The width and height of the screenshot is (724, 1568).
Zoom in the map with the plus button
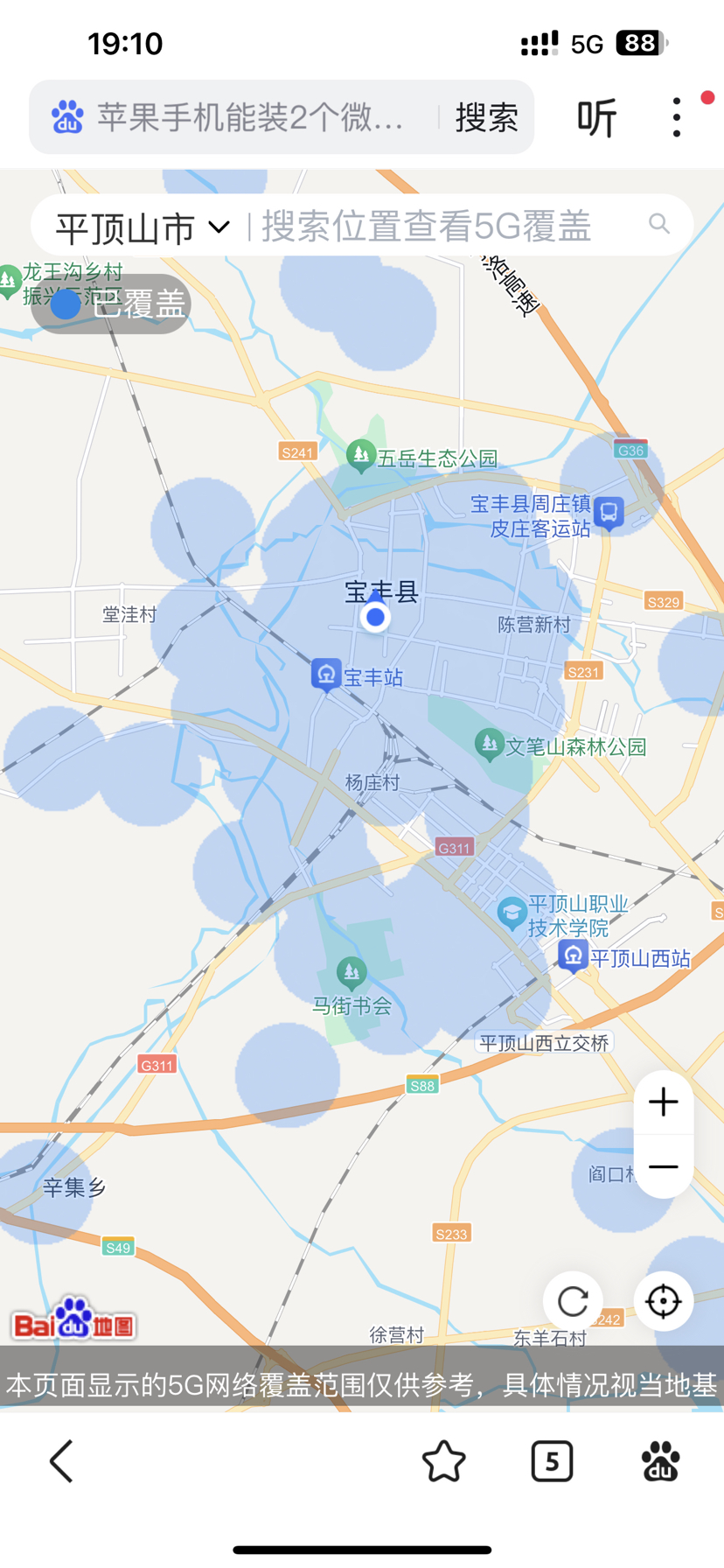point(664,1102)
